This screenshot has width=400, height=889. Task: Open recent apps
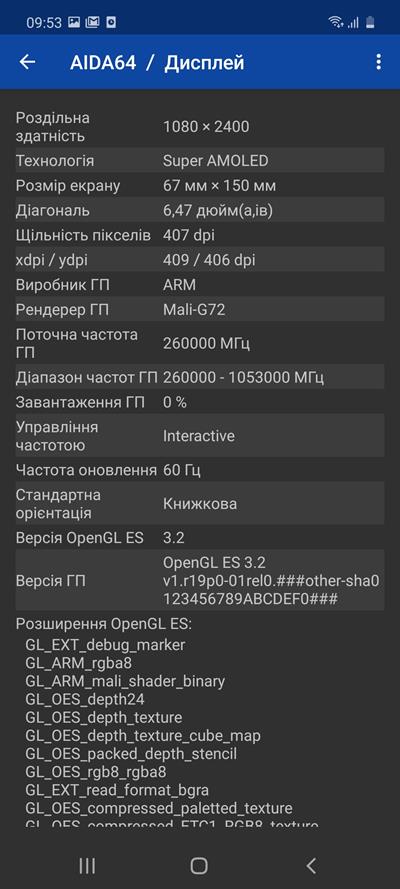(x=87, y=865)
